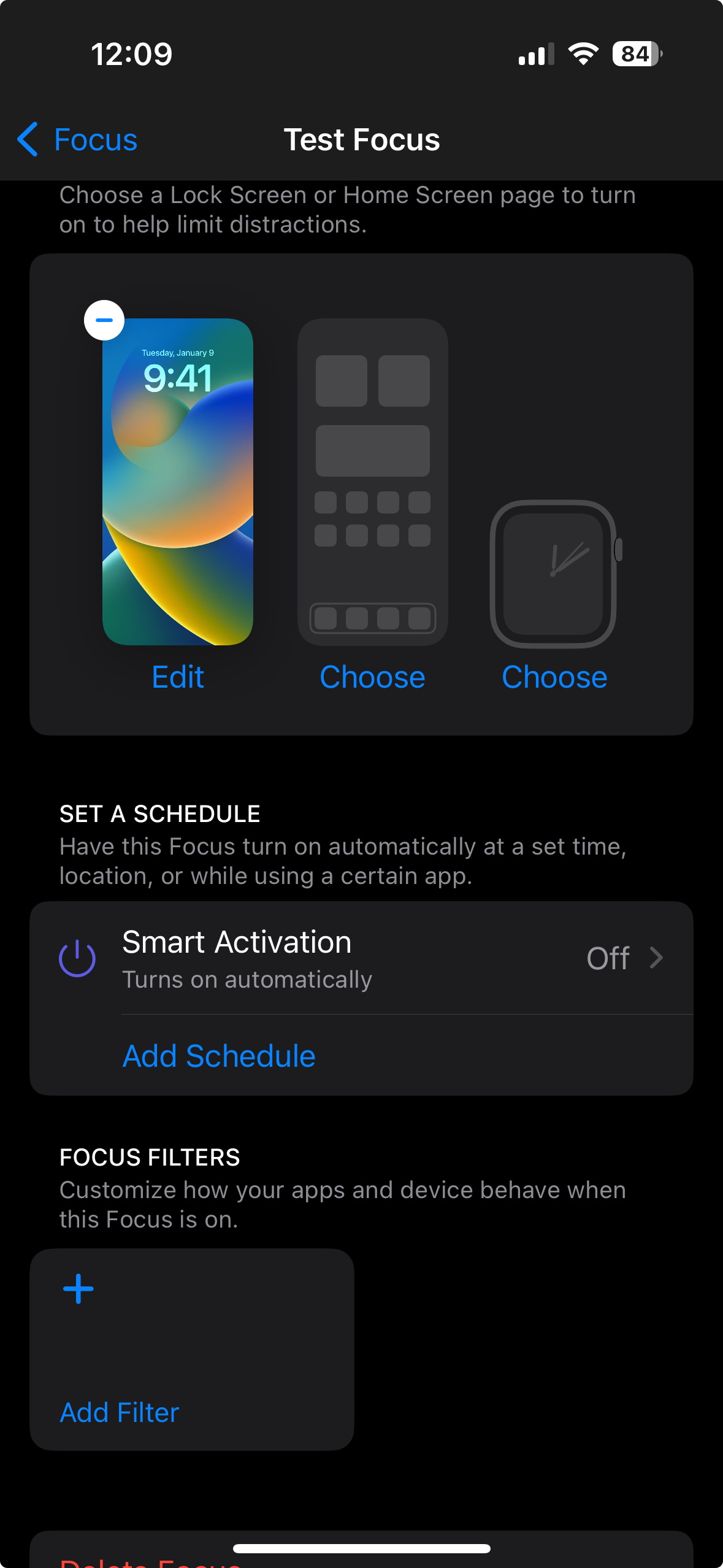Remove the linked lock screen via minus badge

click(x=104, y=320)
